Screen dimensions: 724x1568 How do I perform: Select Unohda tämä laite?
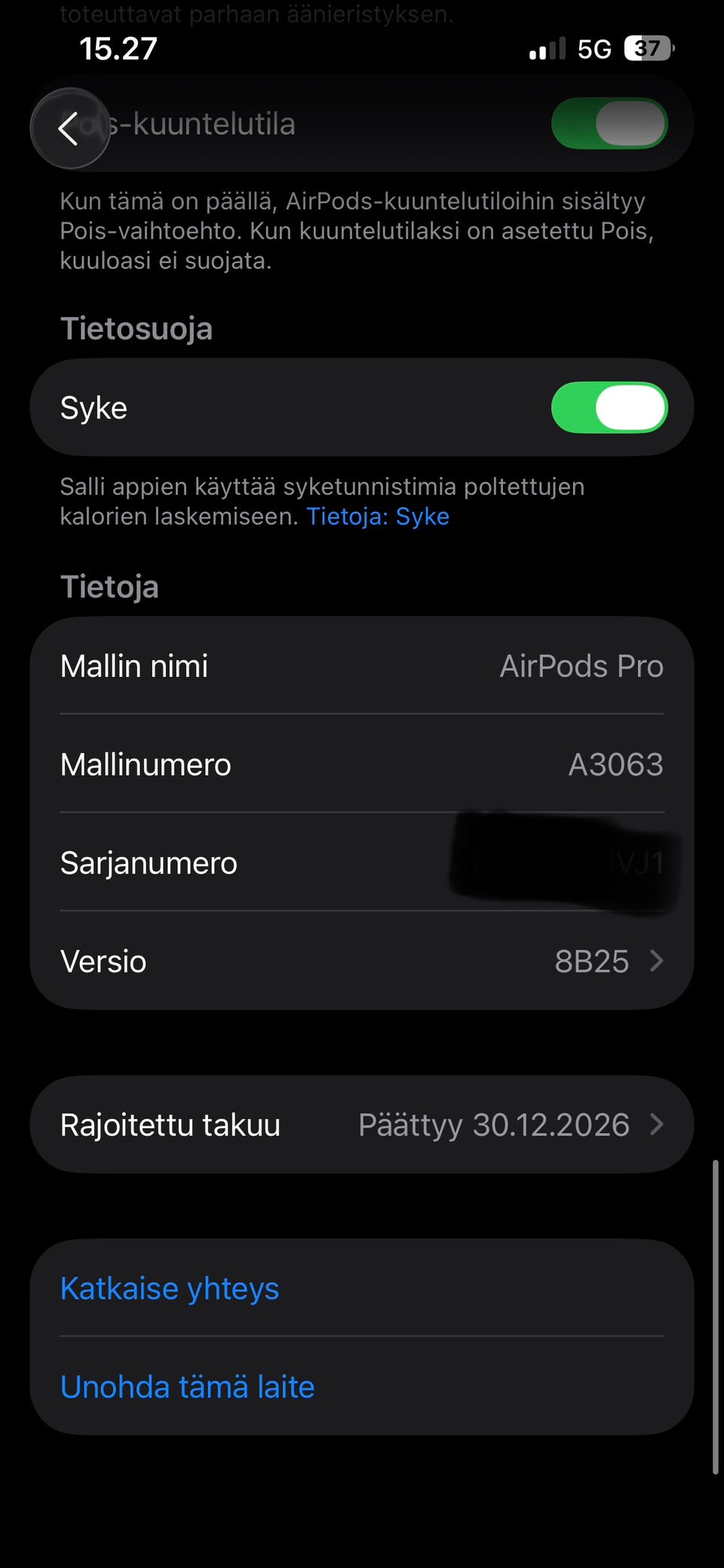tap(187, 1387)
